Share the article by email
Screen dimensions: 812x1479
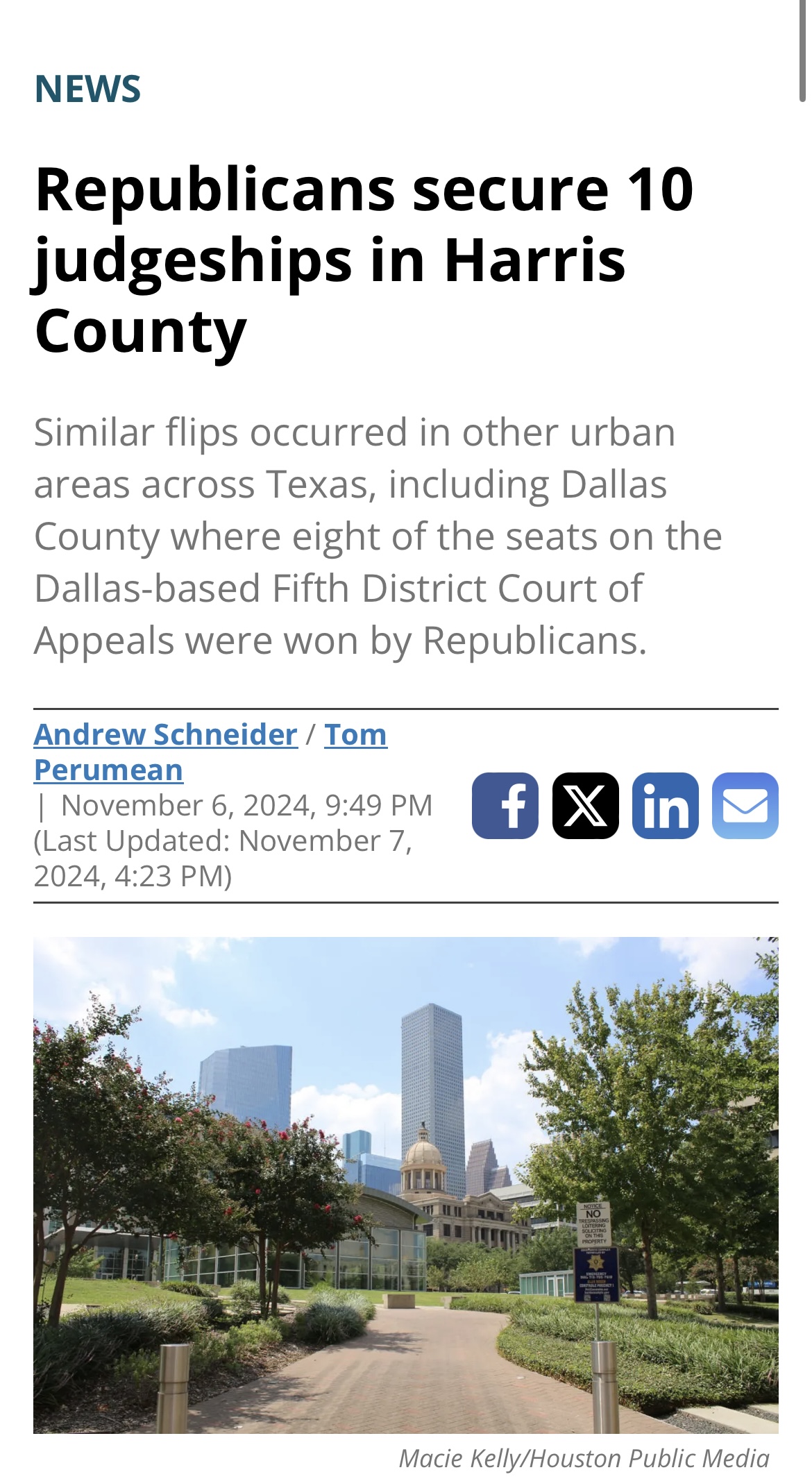click(745, 806)
